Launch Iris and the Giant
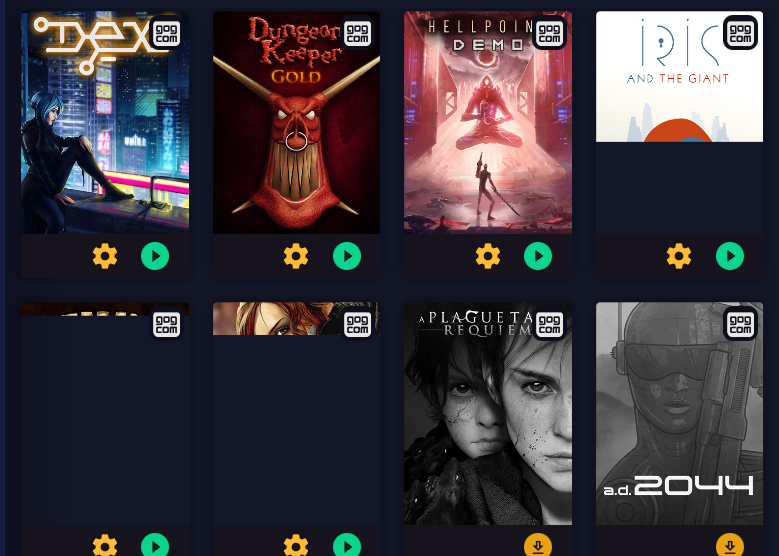 730,256
